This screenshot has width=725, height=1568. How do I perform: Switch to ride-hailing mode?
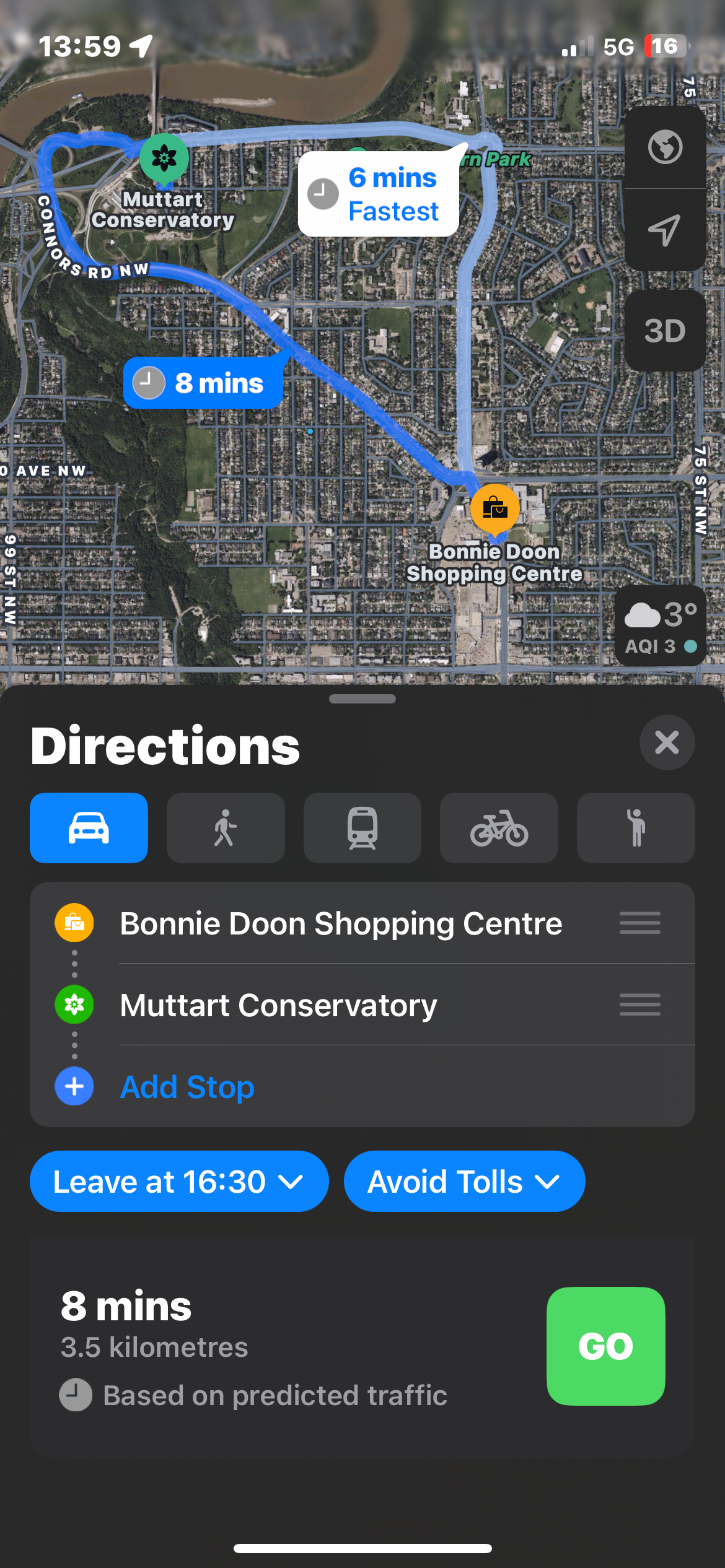[636, 828]
